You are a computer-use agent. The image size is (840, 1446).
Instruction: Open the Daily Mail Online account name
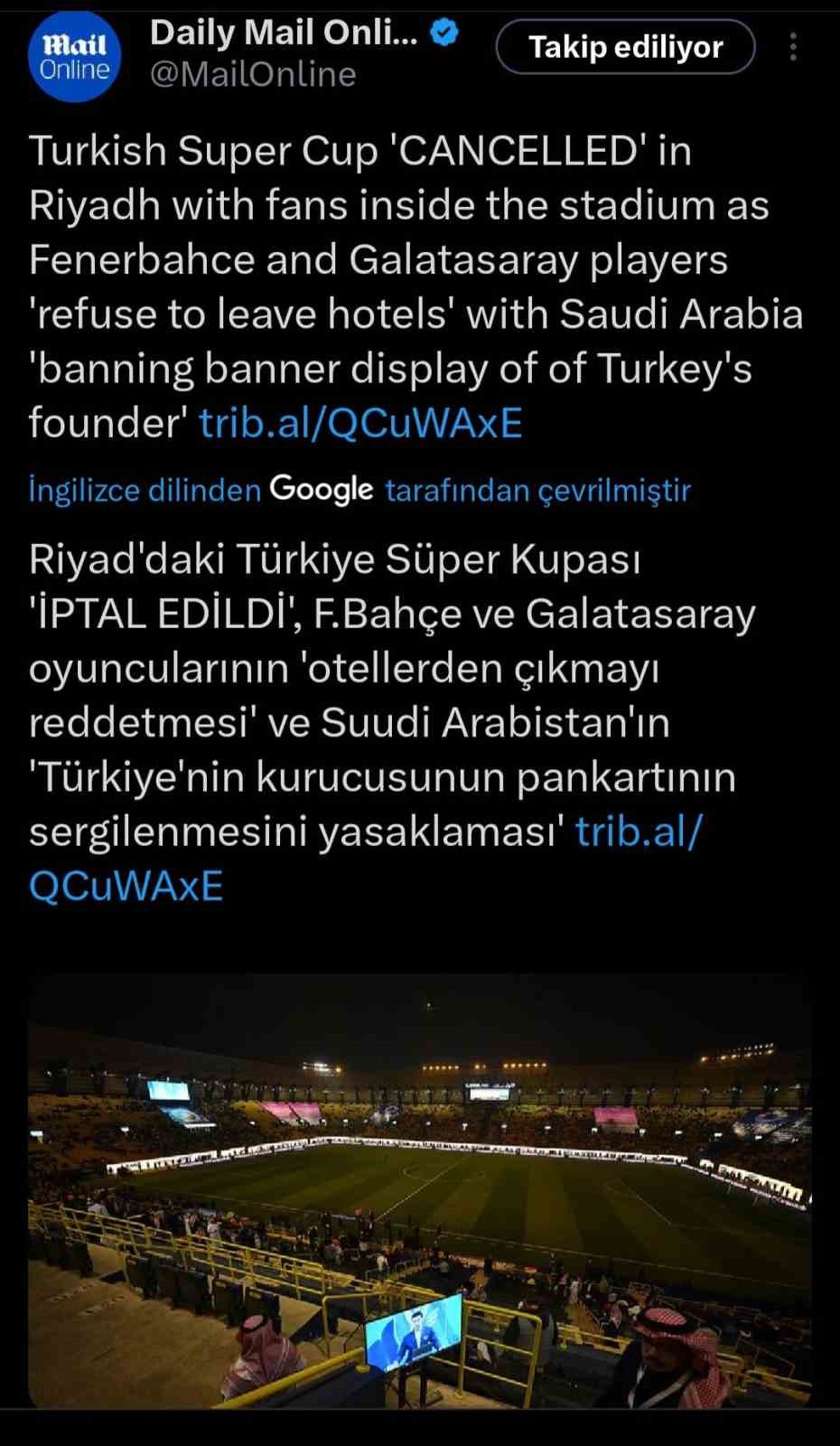(283, 33)
